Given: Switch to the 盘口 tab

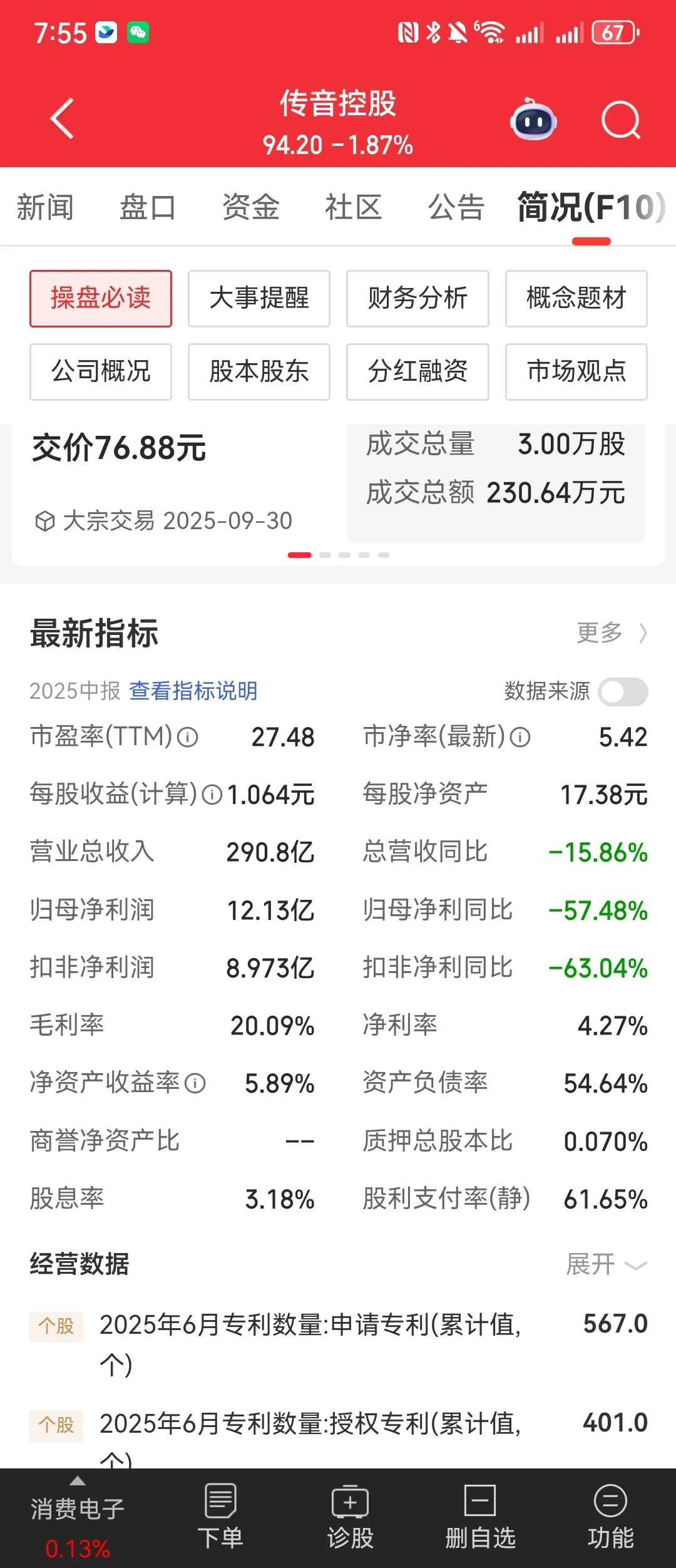Looking at the screenshot, I should pyautogui.click(x=148, y=207).
